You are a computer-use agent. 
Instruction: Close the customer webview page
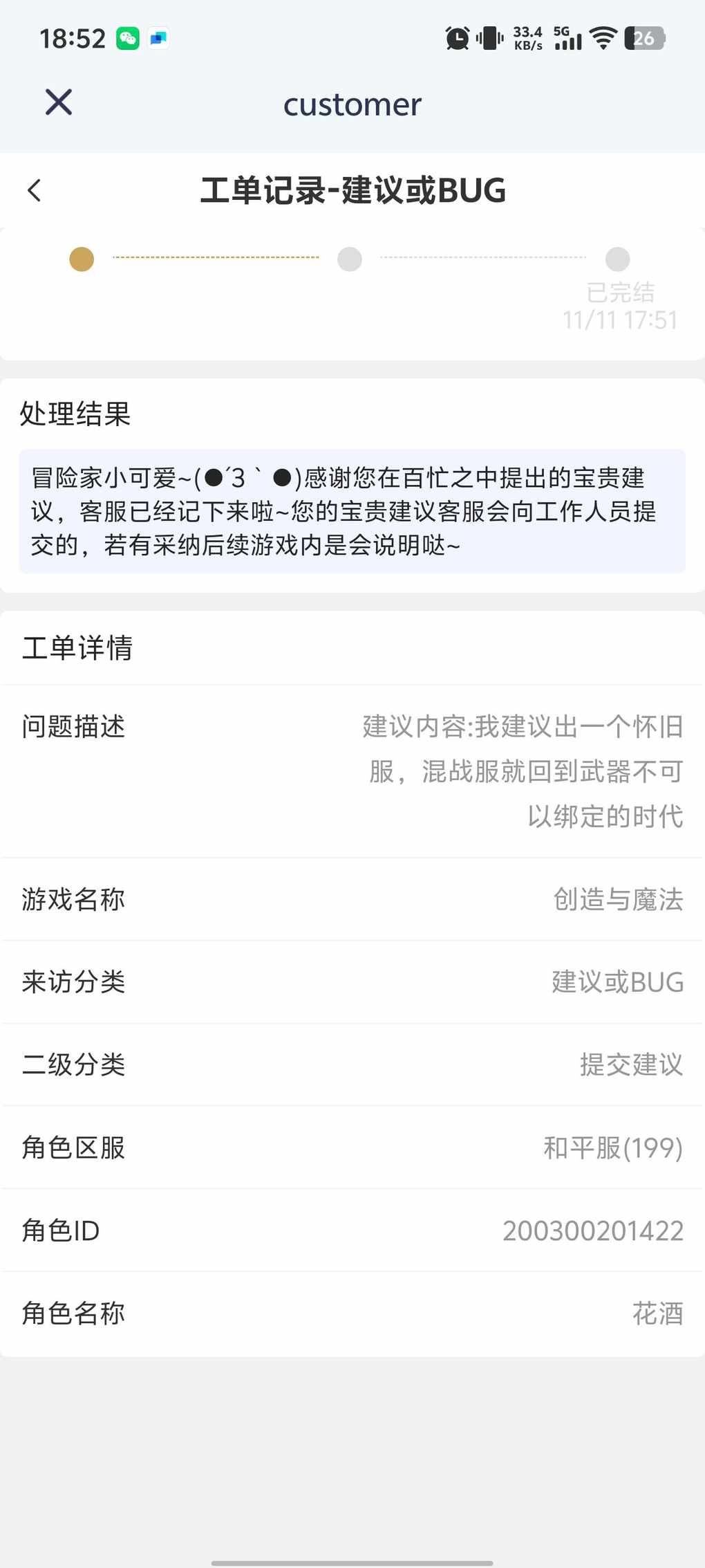click(59, 102)
